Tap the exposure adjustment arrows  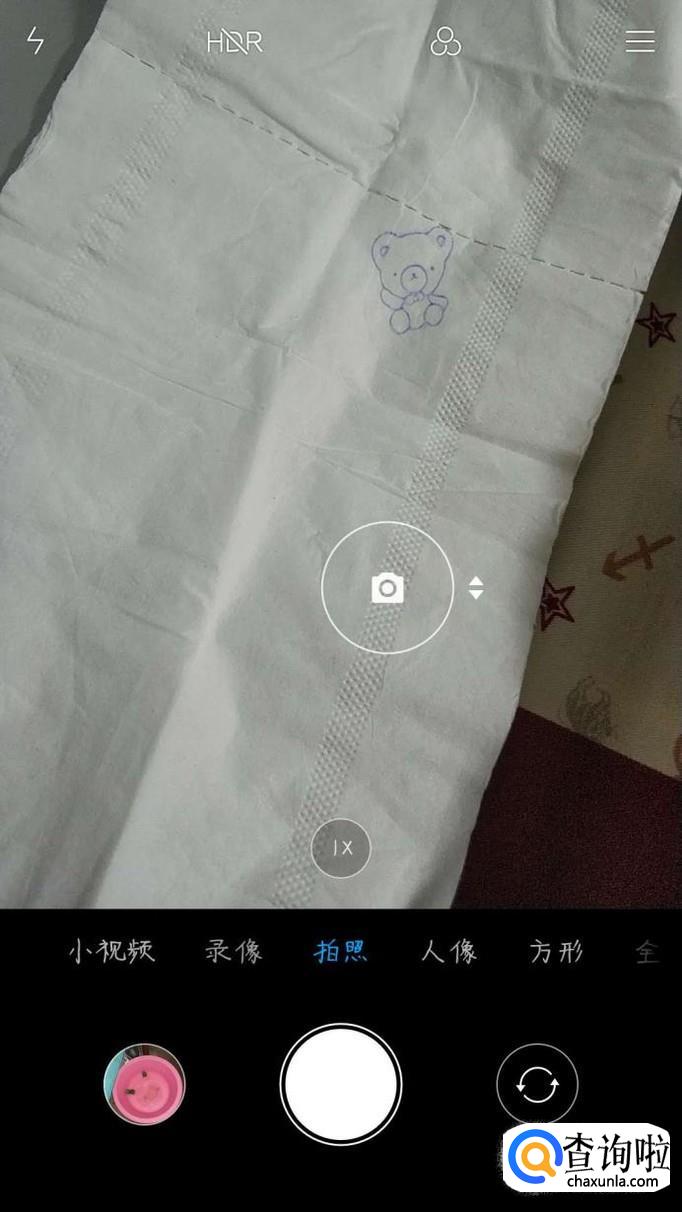(x=476, y=588)
